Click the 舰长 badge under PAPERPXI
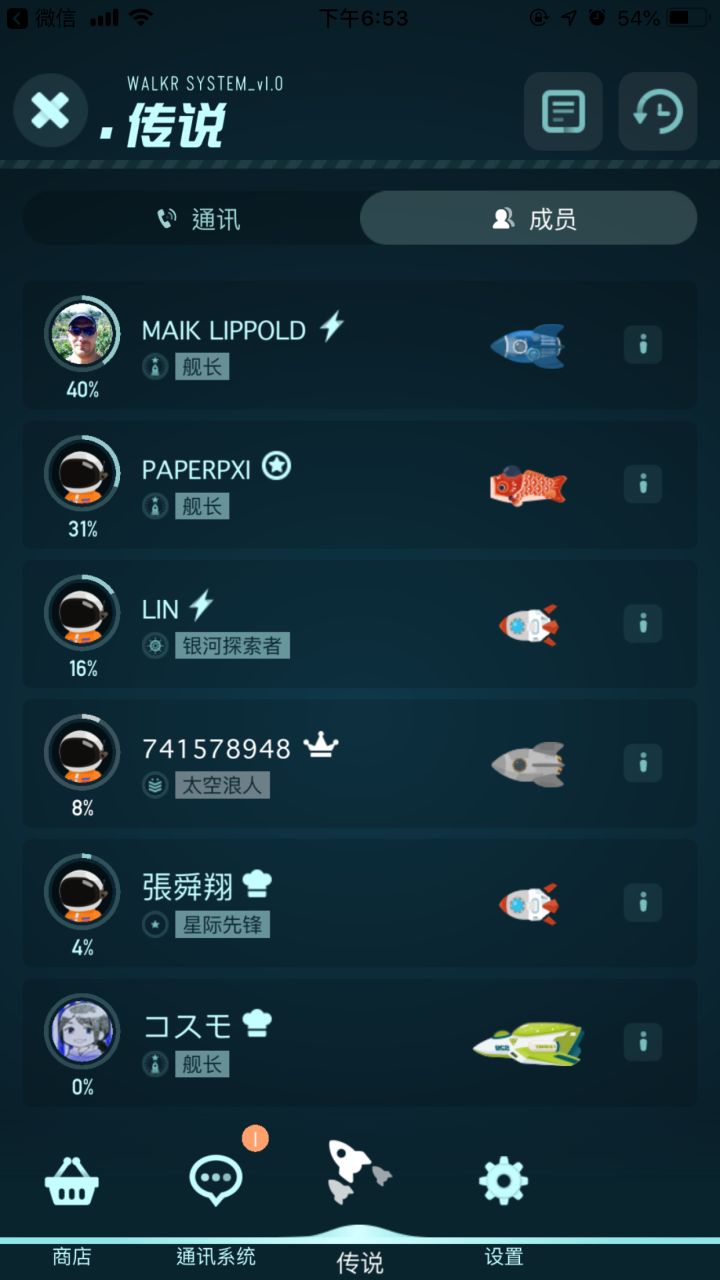 (x=198, y=506)
